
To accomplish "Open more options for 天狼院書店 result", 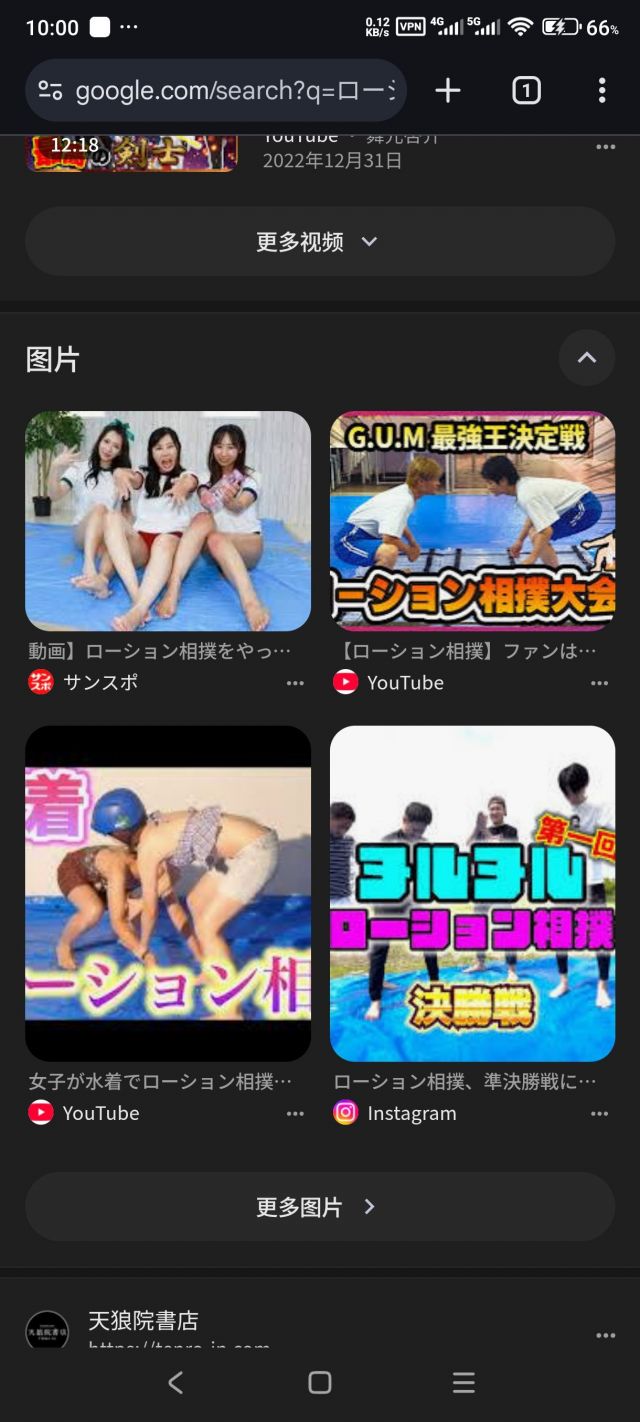I will click(x=605, y=1335).
